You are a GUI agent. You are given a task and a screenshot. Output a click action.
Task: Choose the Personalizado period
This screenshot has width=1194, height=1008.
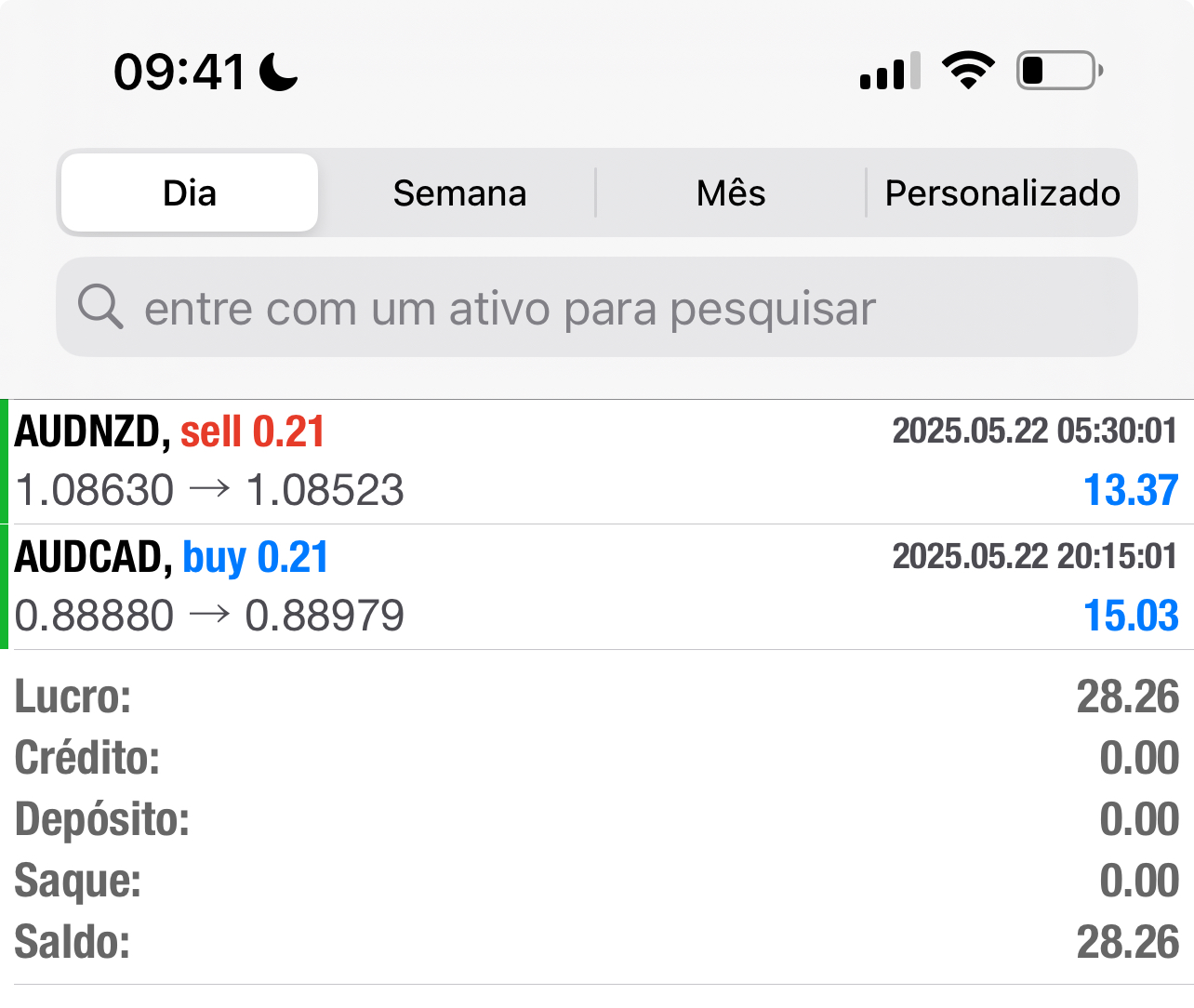pyautogui.click(x=1002, y=193)
